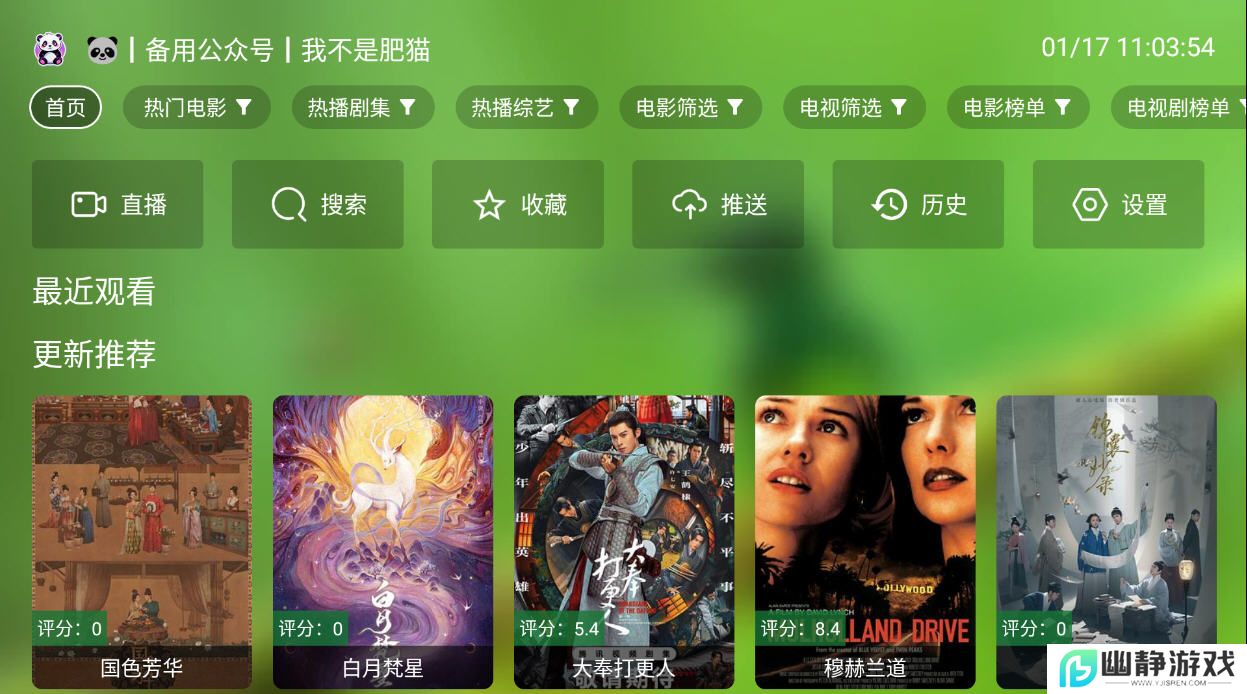The width and height of the screenshot is (1247, 694).
Task: Open the 直播 live button
Action: point(118,205)
